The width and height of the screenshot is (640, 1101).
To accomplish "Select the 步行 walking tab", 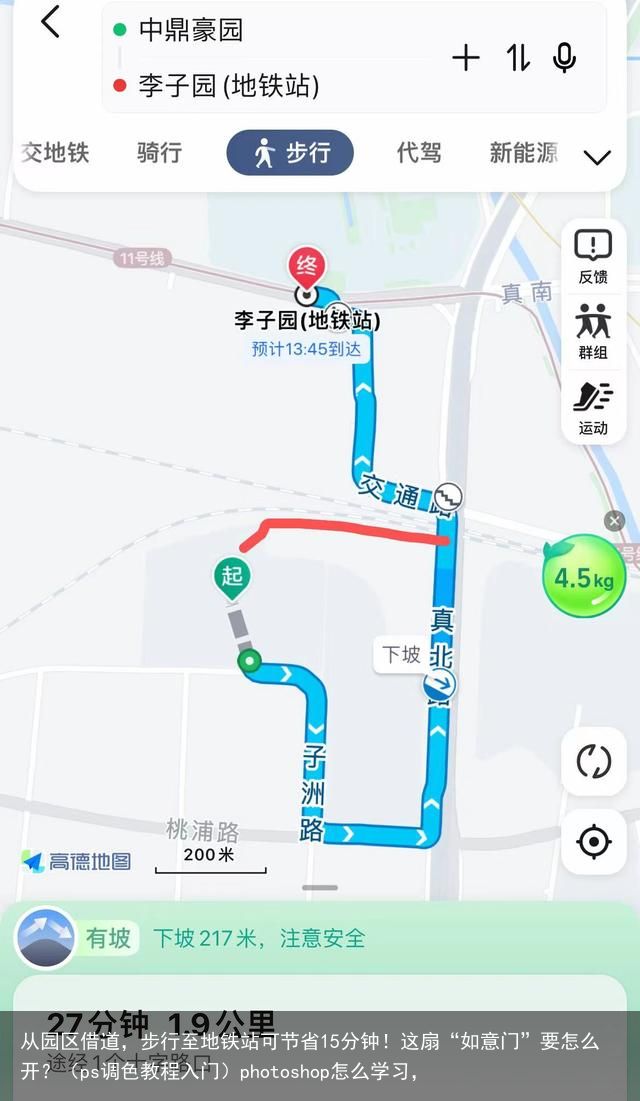I will [x=290, y=153].
